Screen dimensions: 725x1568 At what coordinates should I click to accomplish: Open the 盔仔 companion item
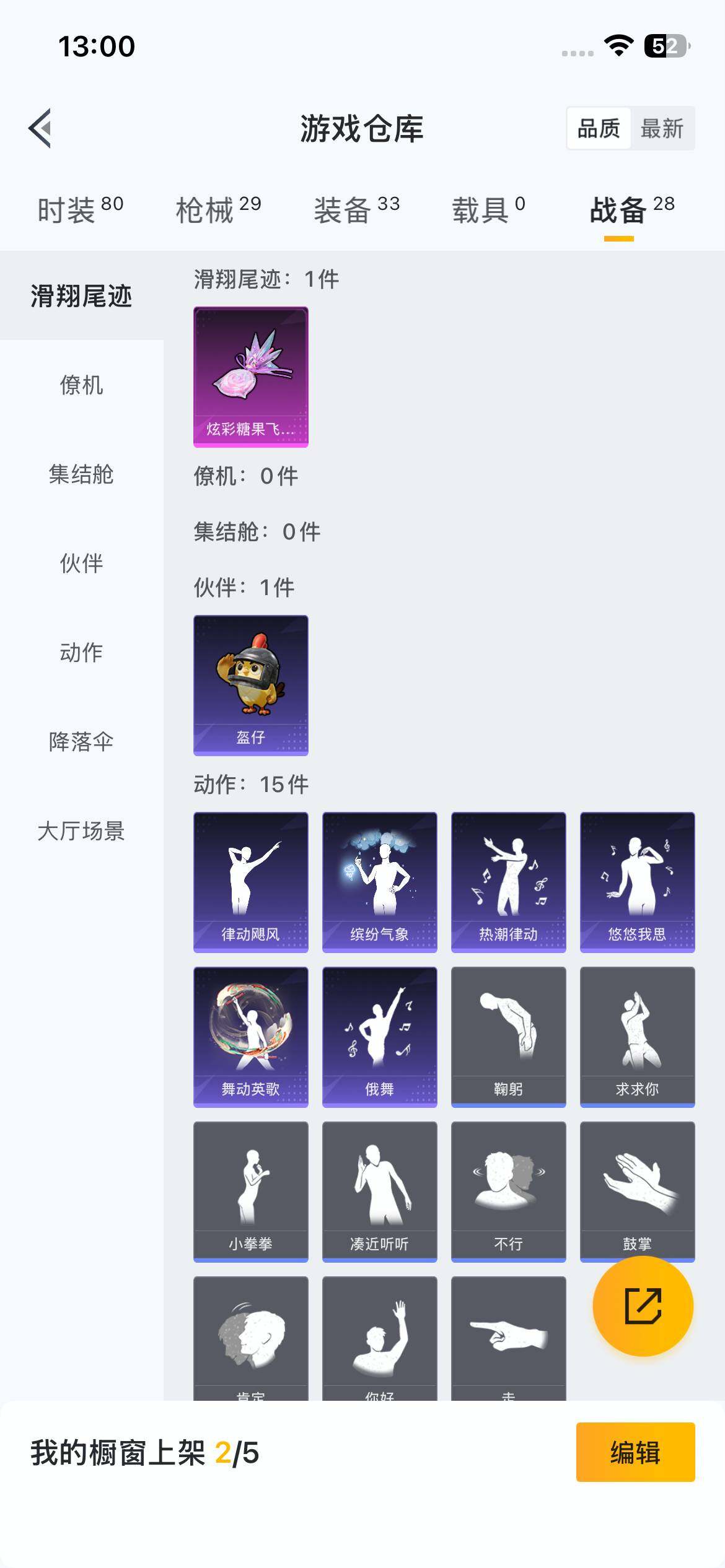(x=251, y=685)
